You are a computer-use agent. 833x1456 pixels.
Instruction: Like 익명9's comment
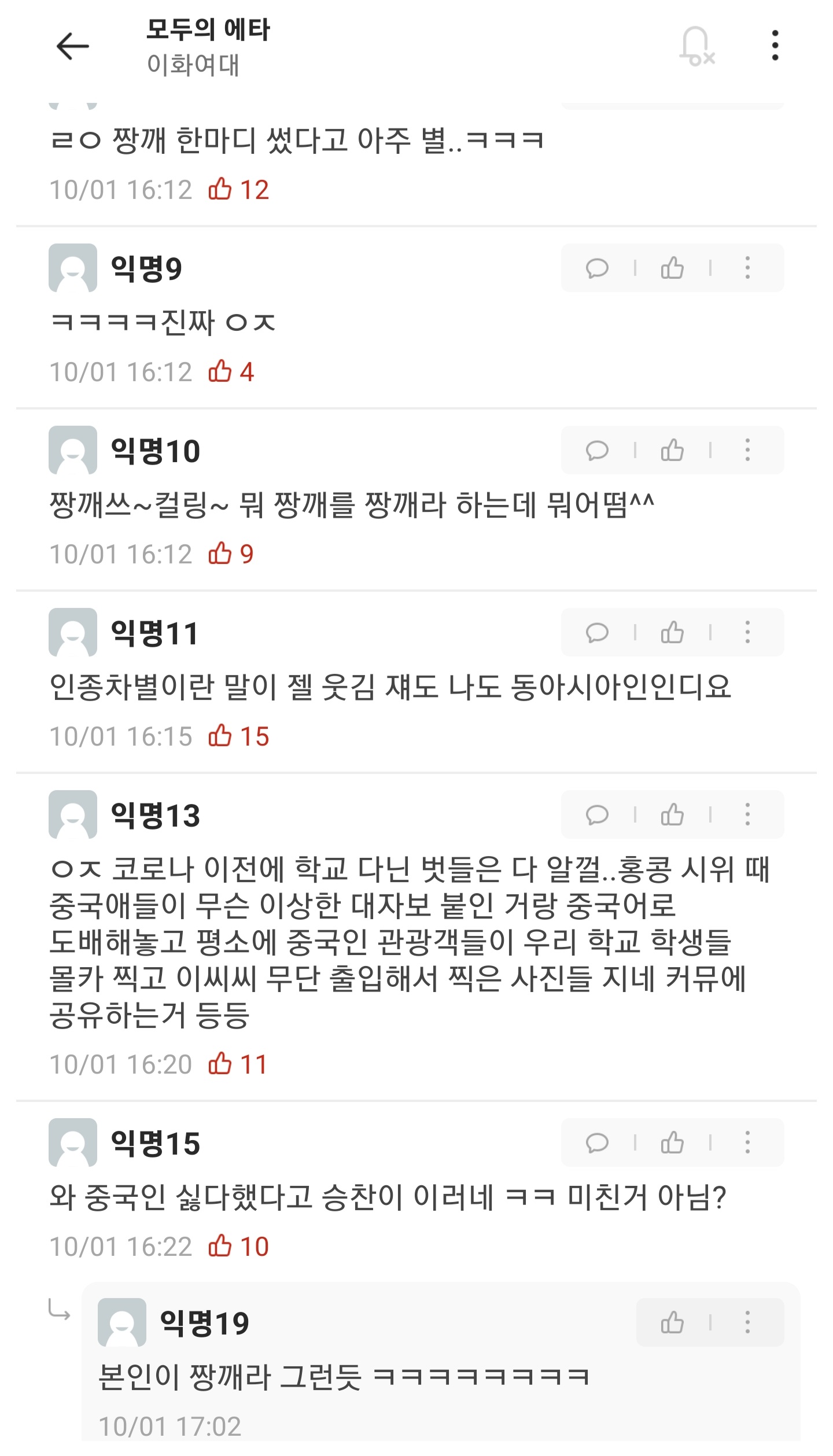(672, 268)
